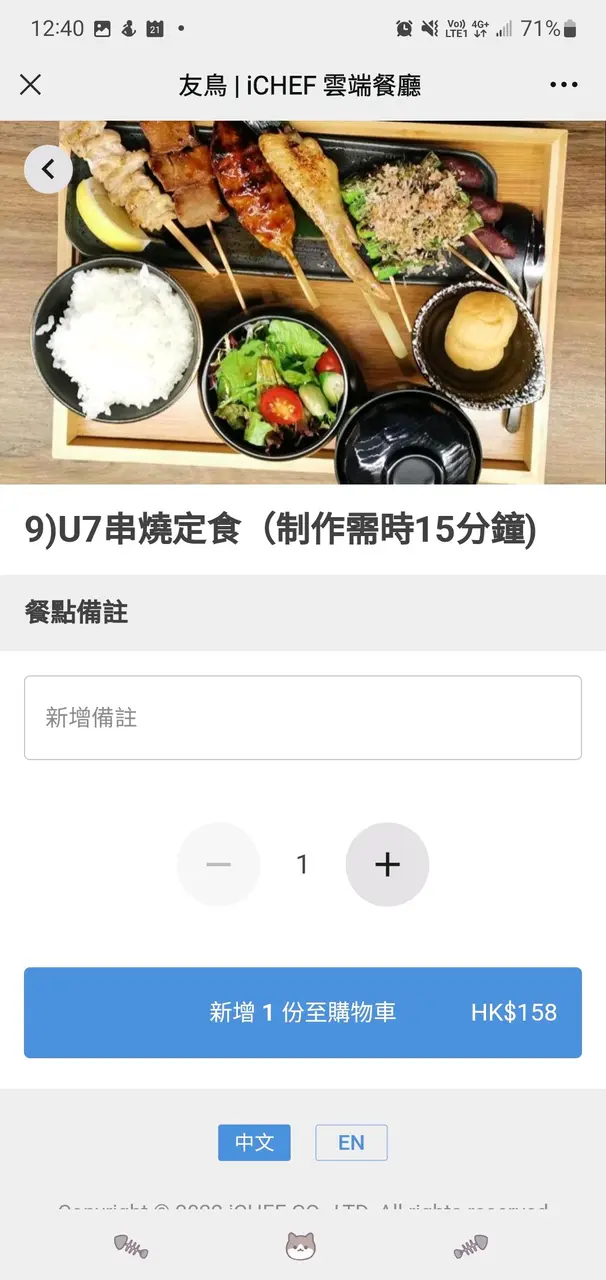Decrease quantity with the minus button

(218, 865)
